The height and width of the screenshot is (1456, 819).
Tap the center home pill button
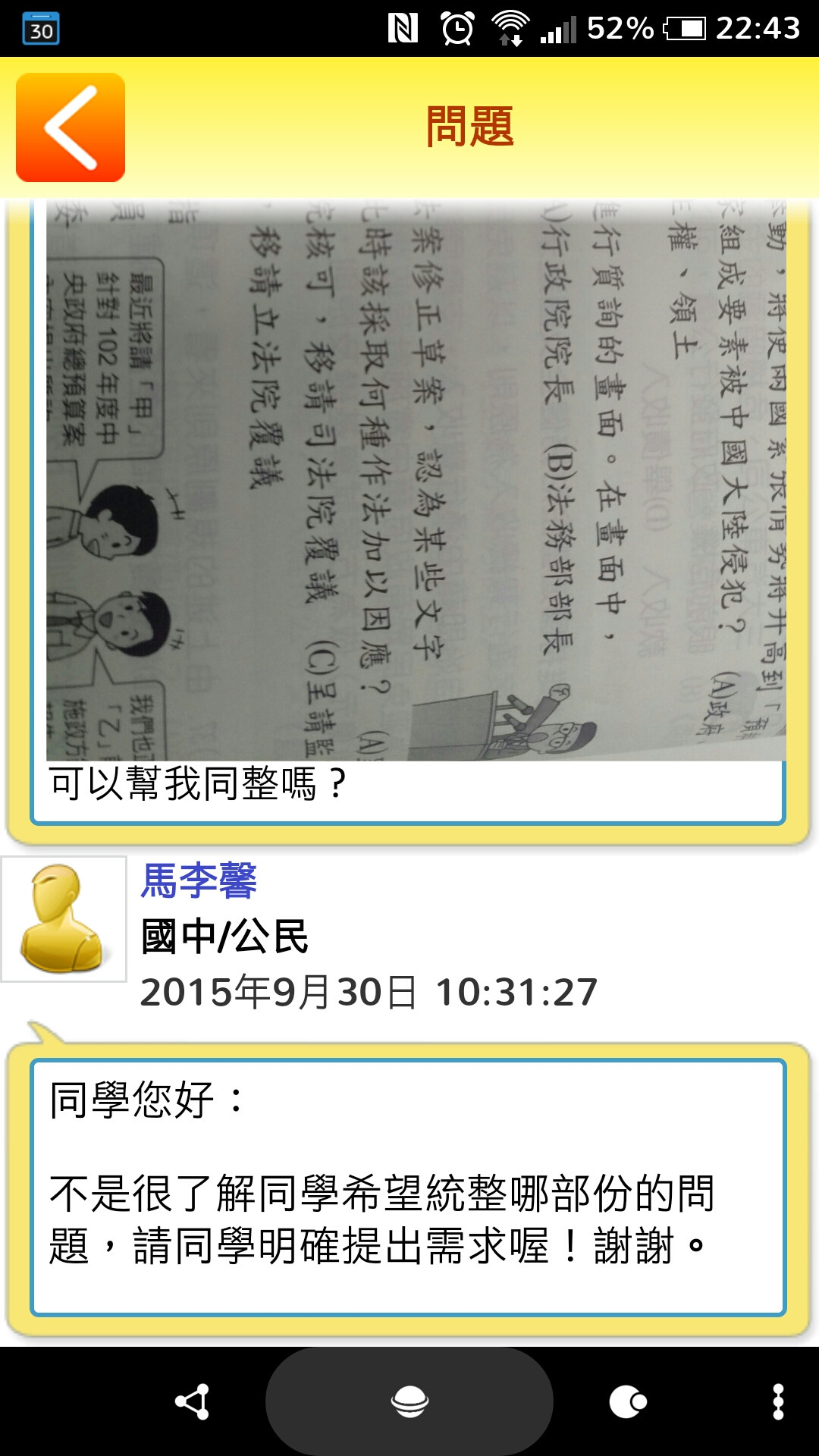tap(409, 1401)
